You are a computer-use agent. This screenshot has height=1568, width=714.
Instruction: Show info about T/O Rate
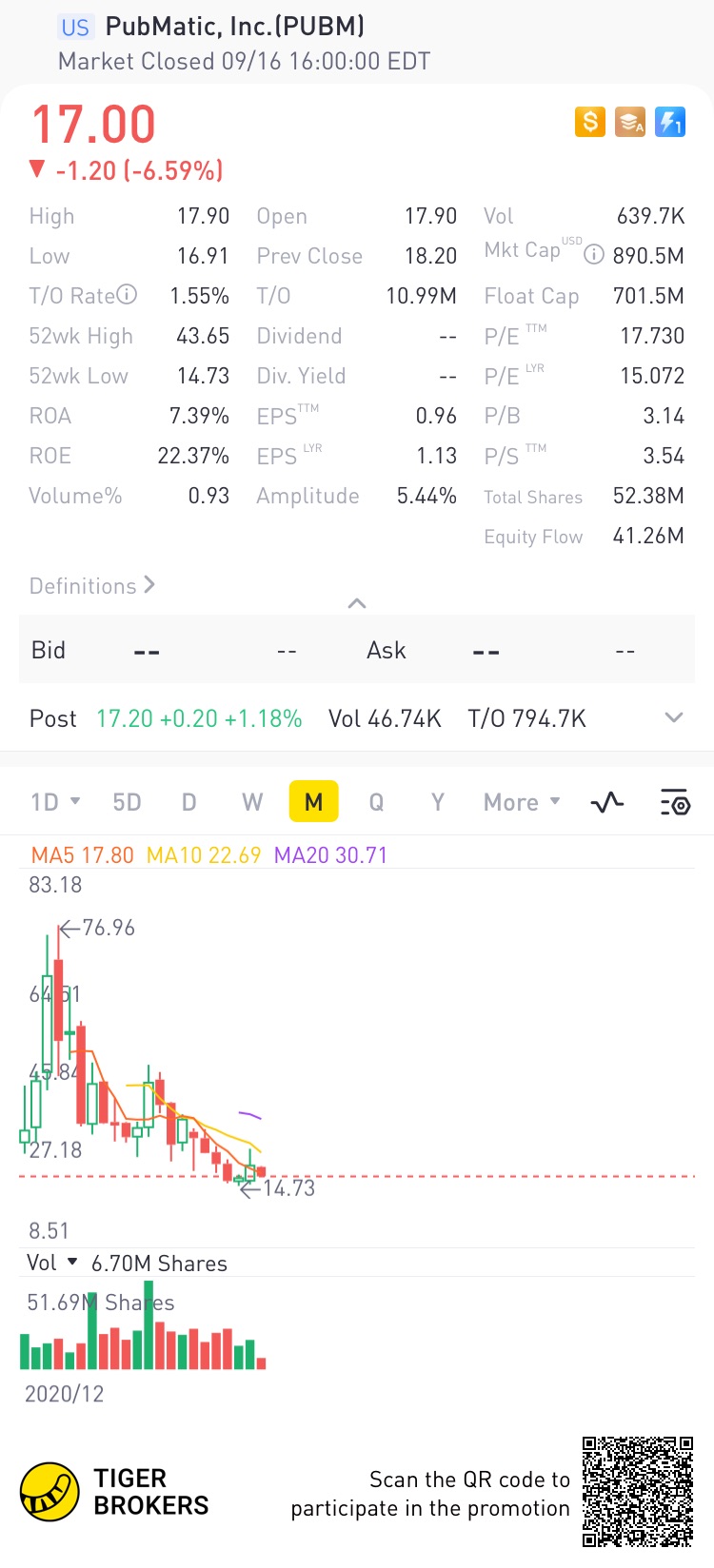(x=127, y=295)
